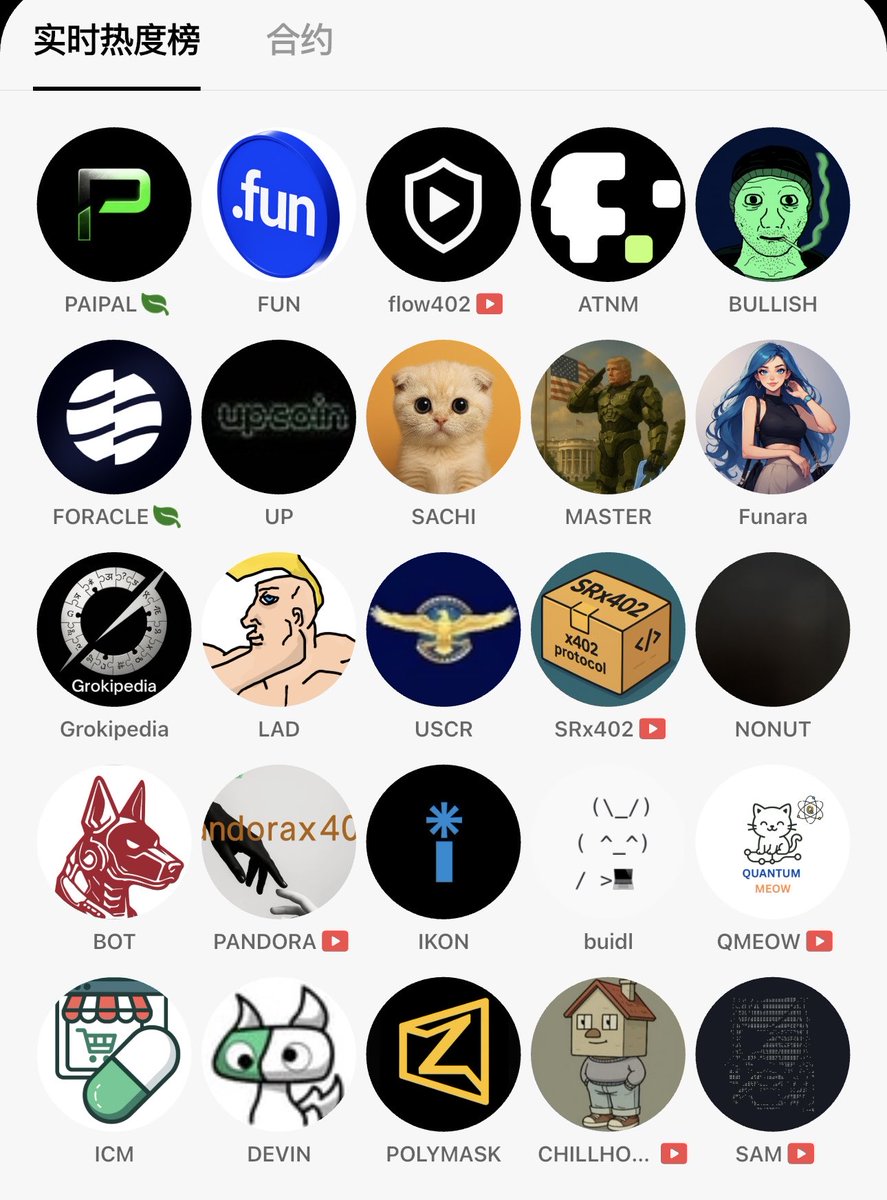Tap the flow402 token tile
The image size is (887, 1200).
[444, 205]
